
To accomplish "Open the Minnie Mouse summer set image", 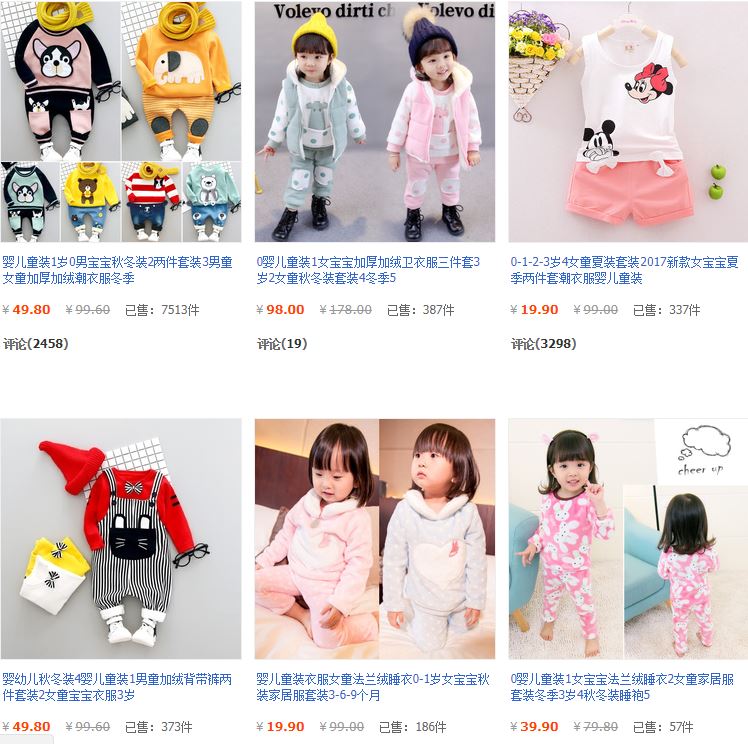I will click(628, 121).
